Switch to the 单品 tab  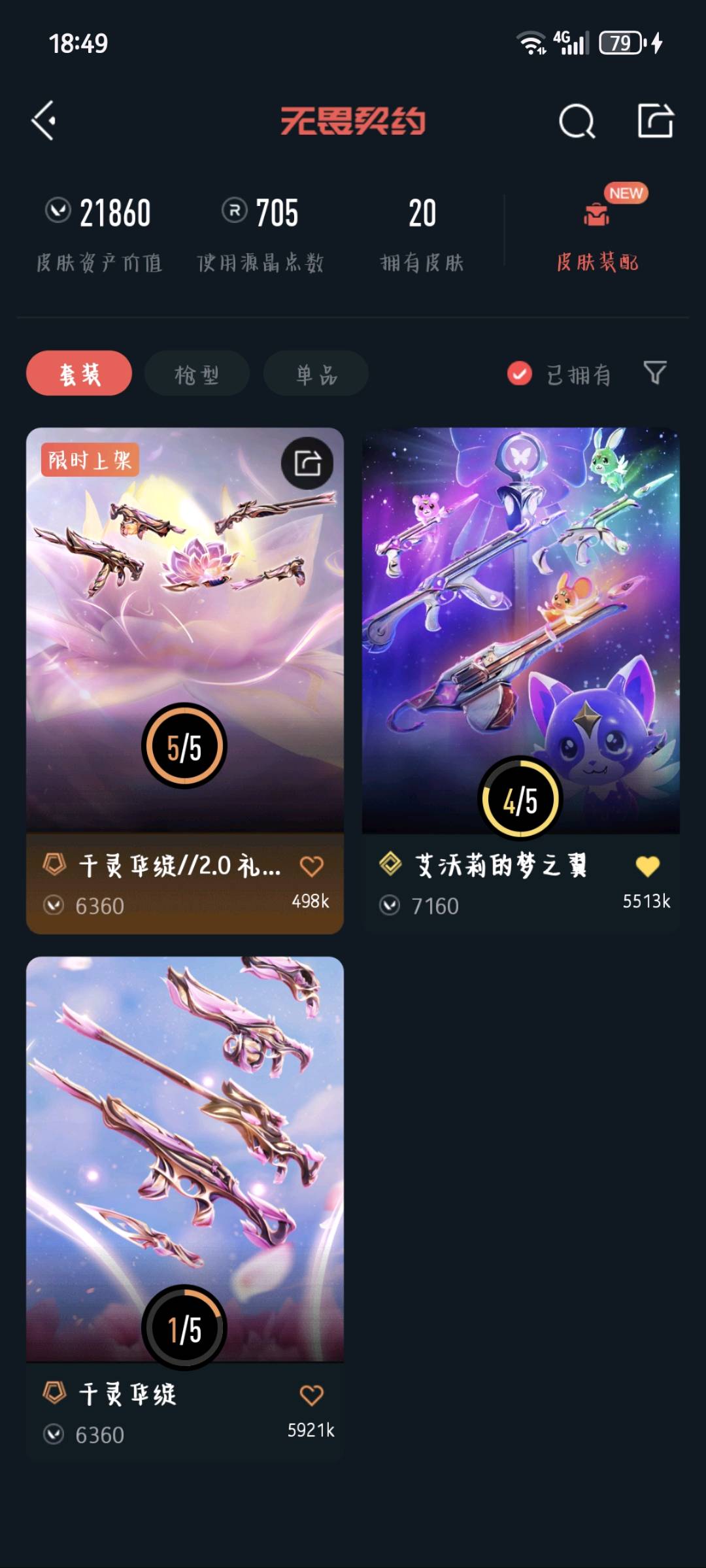[x=316, y=373]
